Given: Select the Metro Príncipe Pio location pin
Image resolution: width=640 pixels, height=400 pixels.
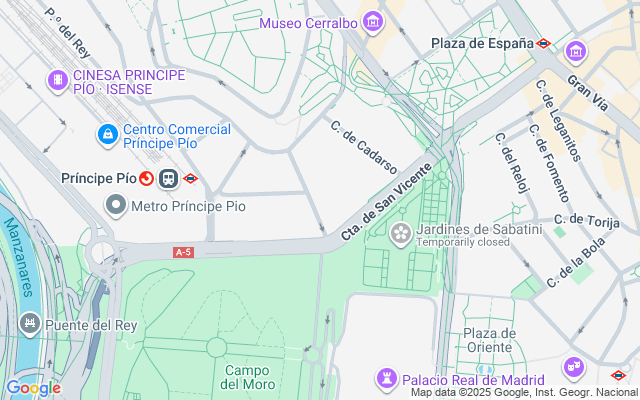Looking at the screenshot, I should click(x=116, y=205).
